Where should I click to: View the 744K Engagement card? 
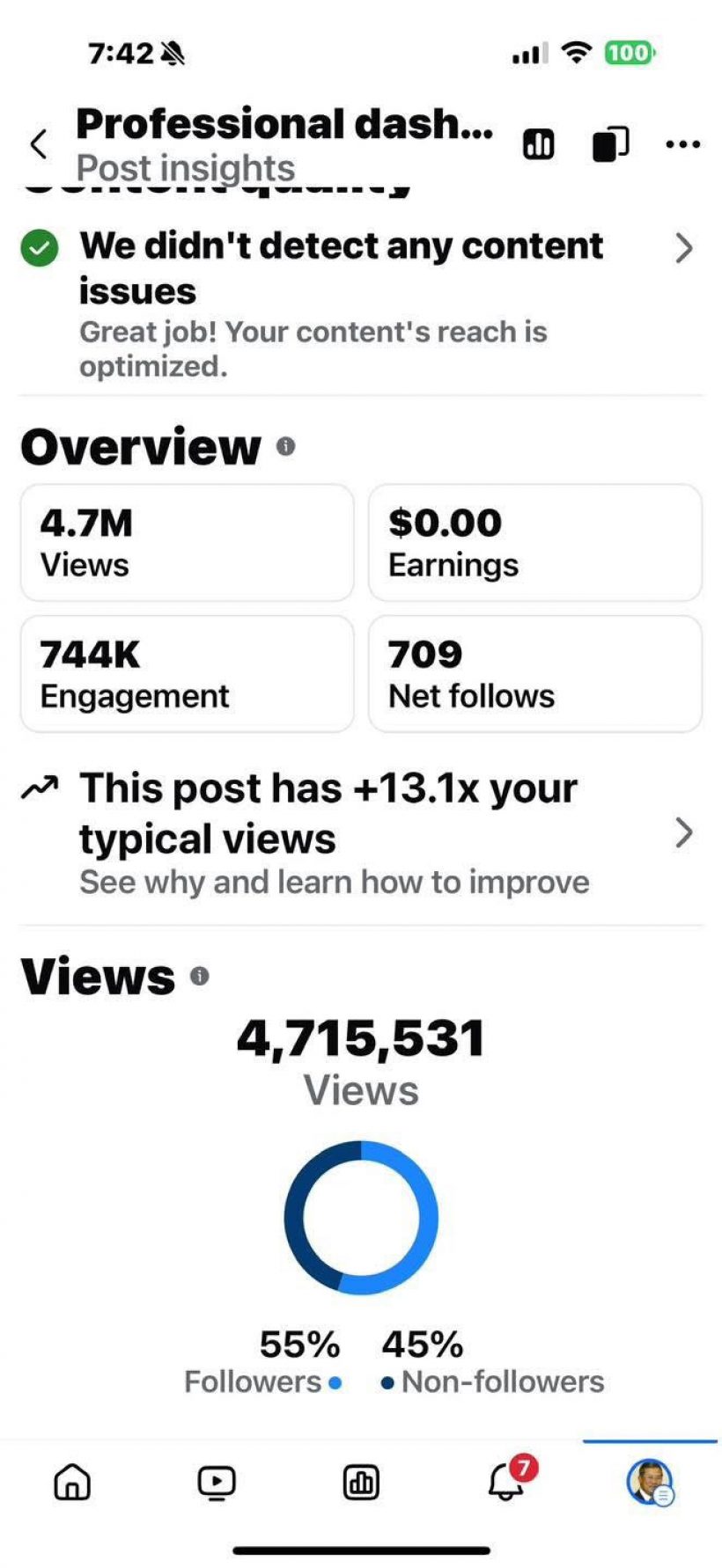click(x=187, y=674)
